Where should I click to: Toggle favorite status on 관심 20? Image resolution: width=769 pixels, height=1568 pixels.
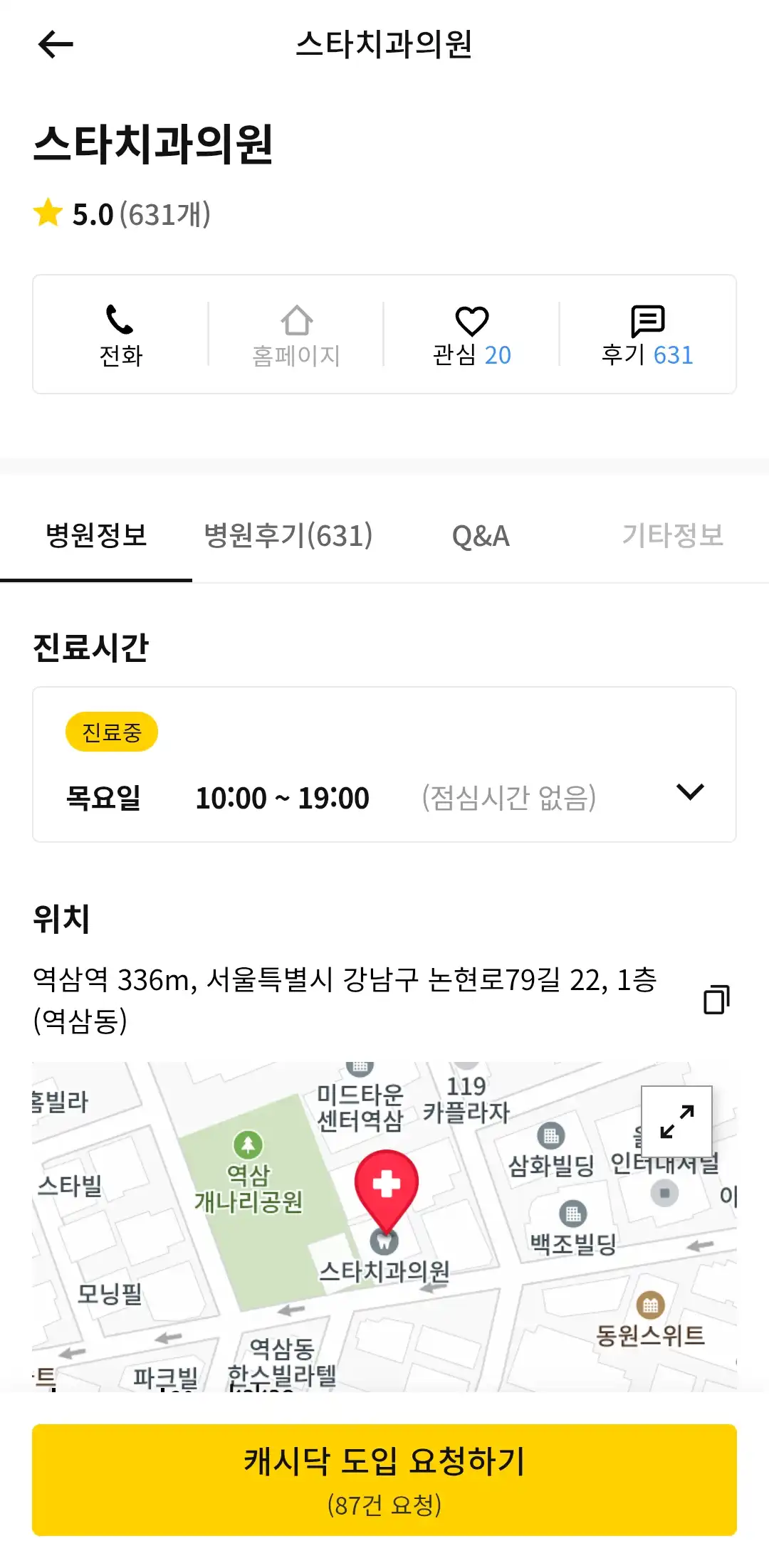[471, 335]
